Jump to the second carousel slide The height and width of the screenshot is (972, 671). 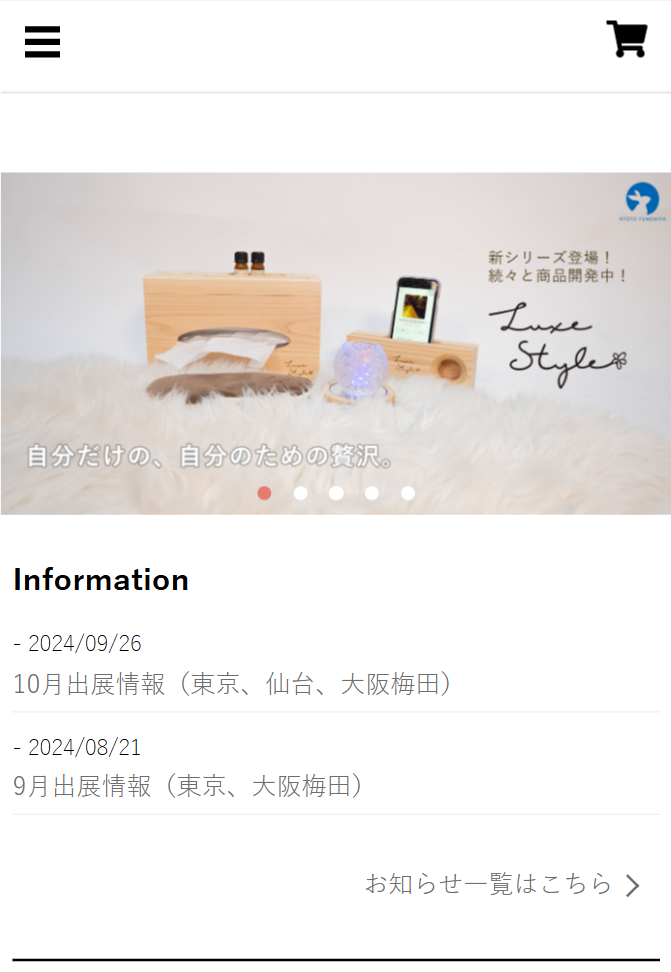300,493
